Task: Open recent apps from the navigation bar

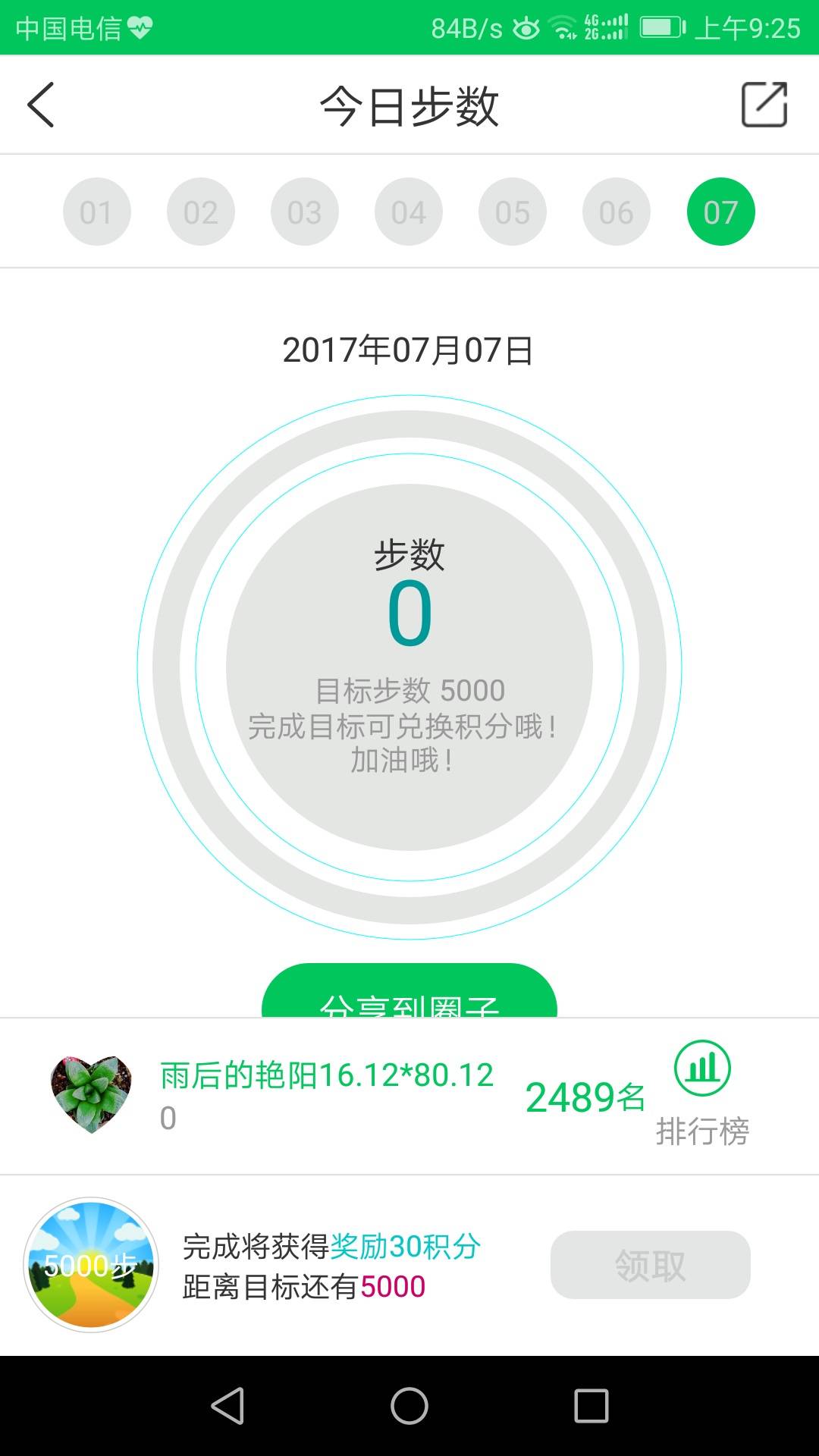Action: click(591, 1406)
